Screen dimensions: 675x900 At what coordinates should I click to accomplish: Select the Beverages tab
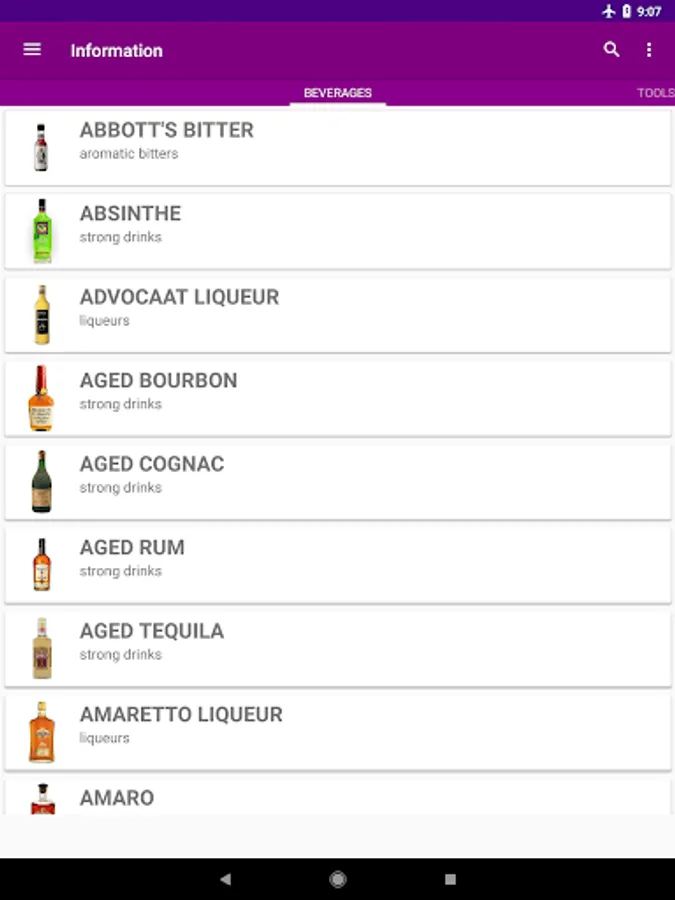(338, 93)
